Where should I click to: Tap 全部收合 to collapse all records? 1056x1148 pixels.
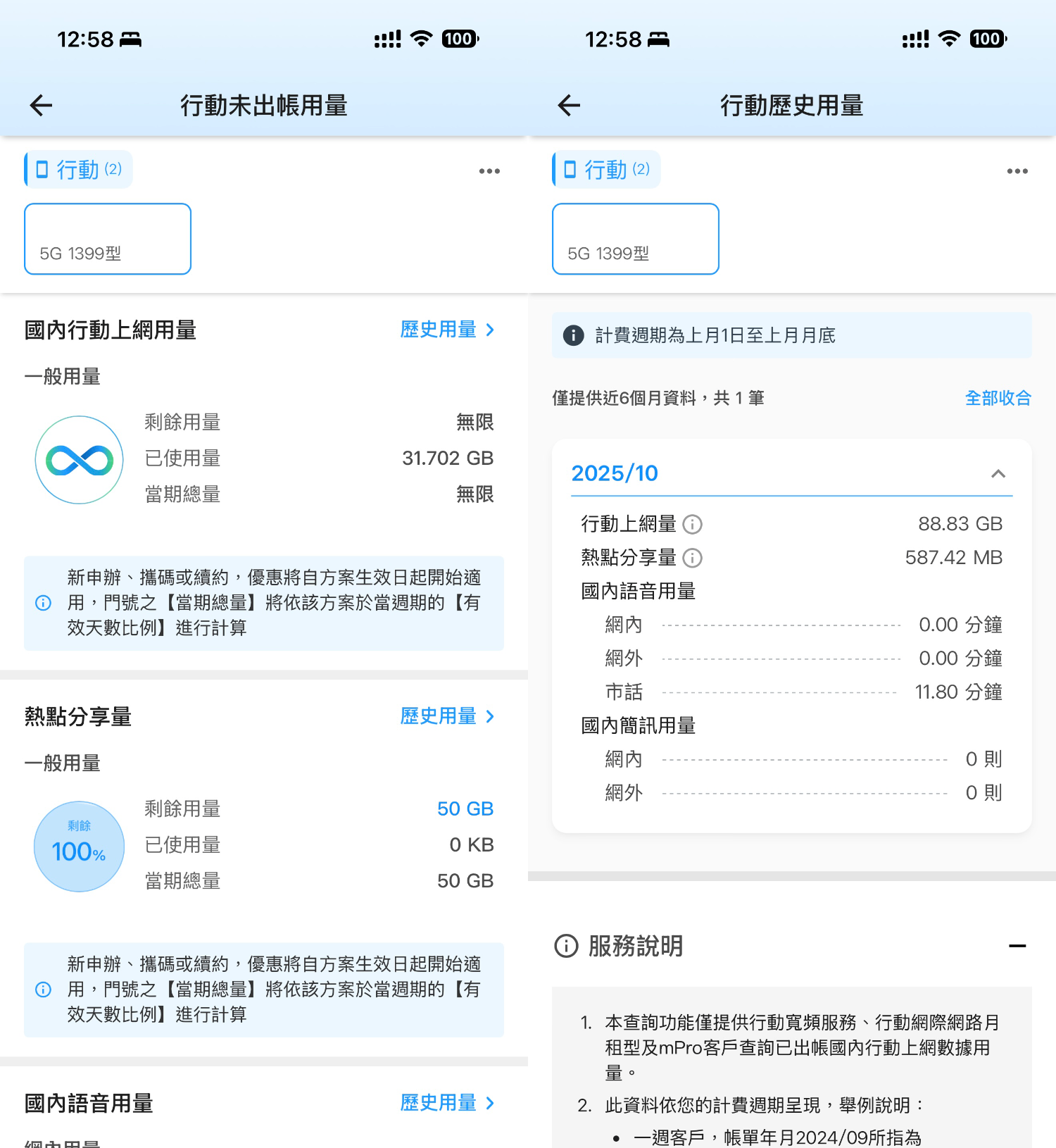tap(998, 398)
